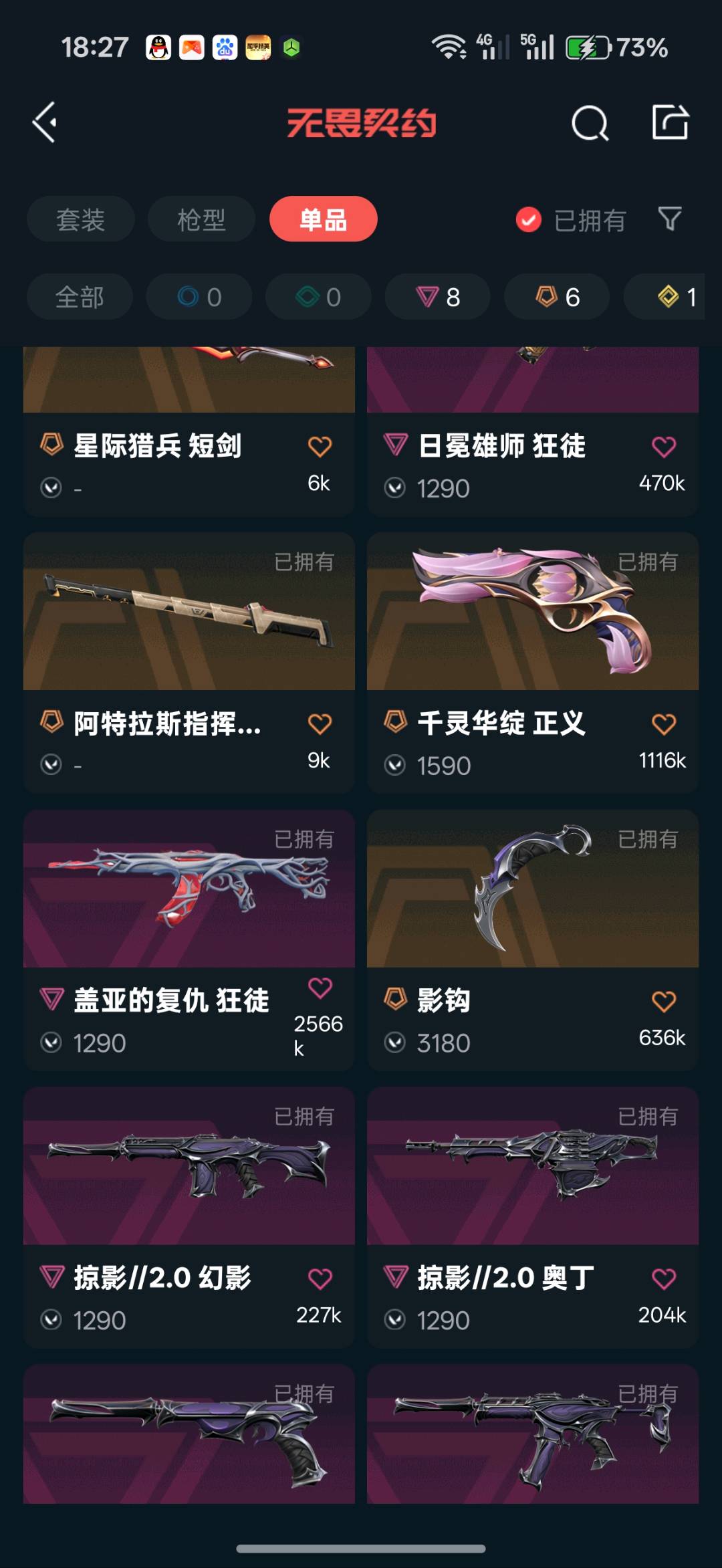Filter by the orange tier with 6
722x1568 pixels.
[x=557, y=297]
